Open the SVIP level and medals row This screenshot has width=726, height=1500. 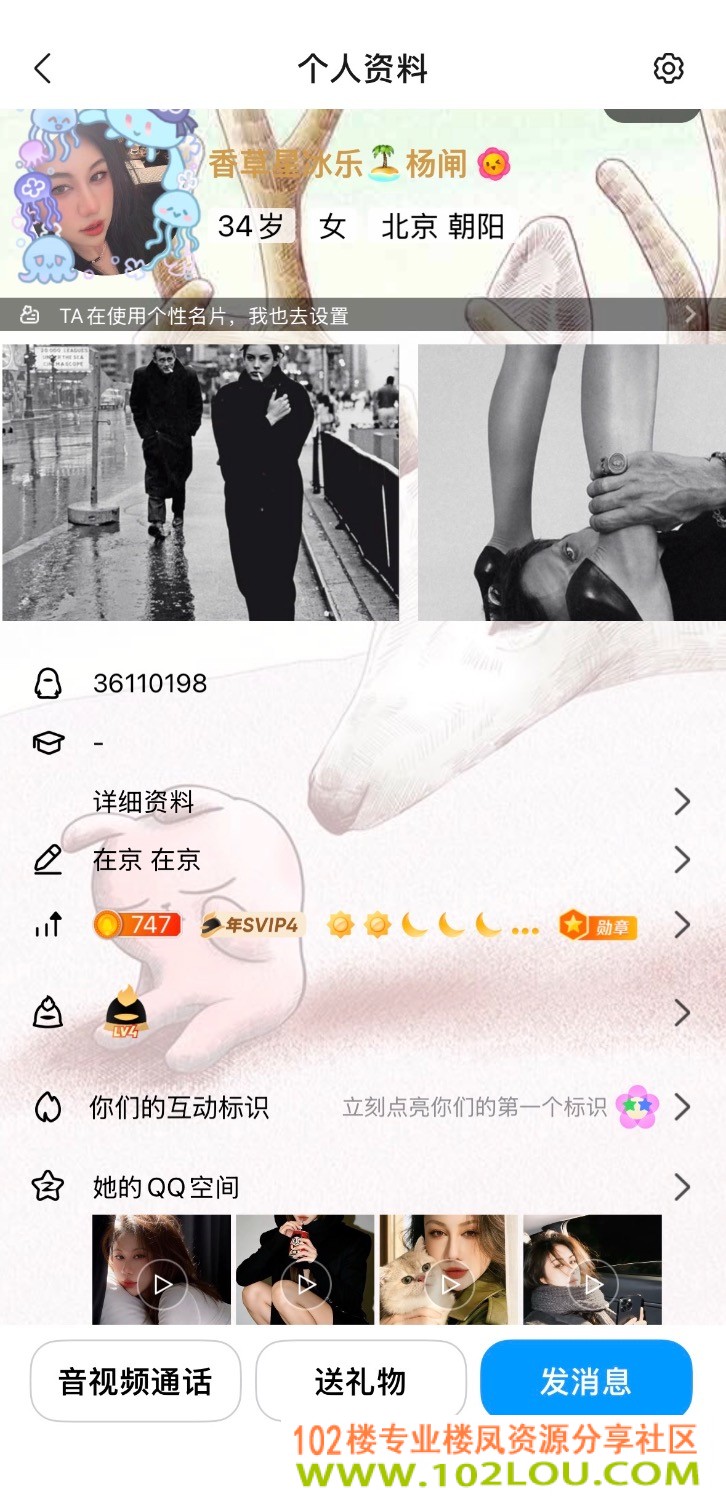point(363,926)
